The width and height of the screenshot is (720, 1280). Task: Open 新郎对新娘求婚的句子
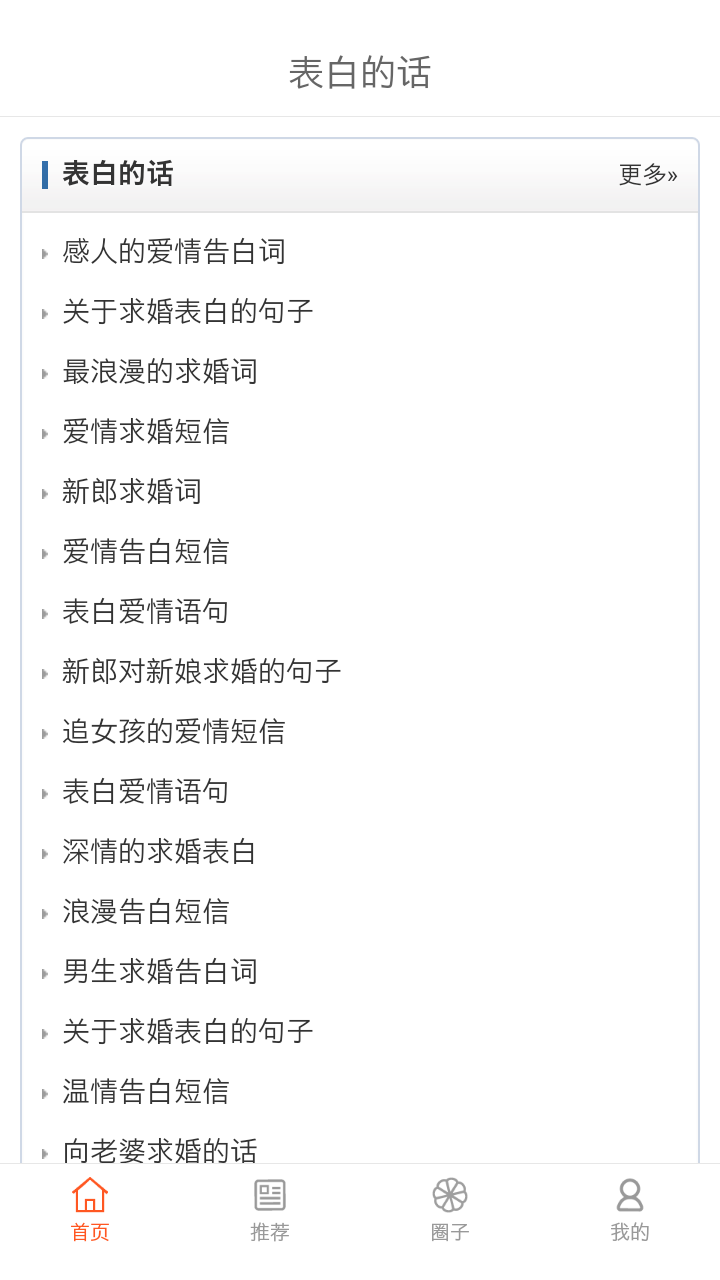(x=202, y=672)
